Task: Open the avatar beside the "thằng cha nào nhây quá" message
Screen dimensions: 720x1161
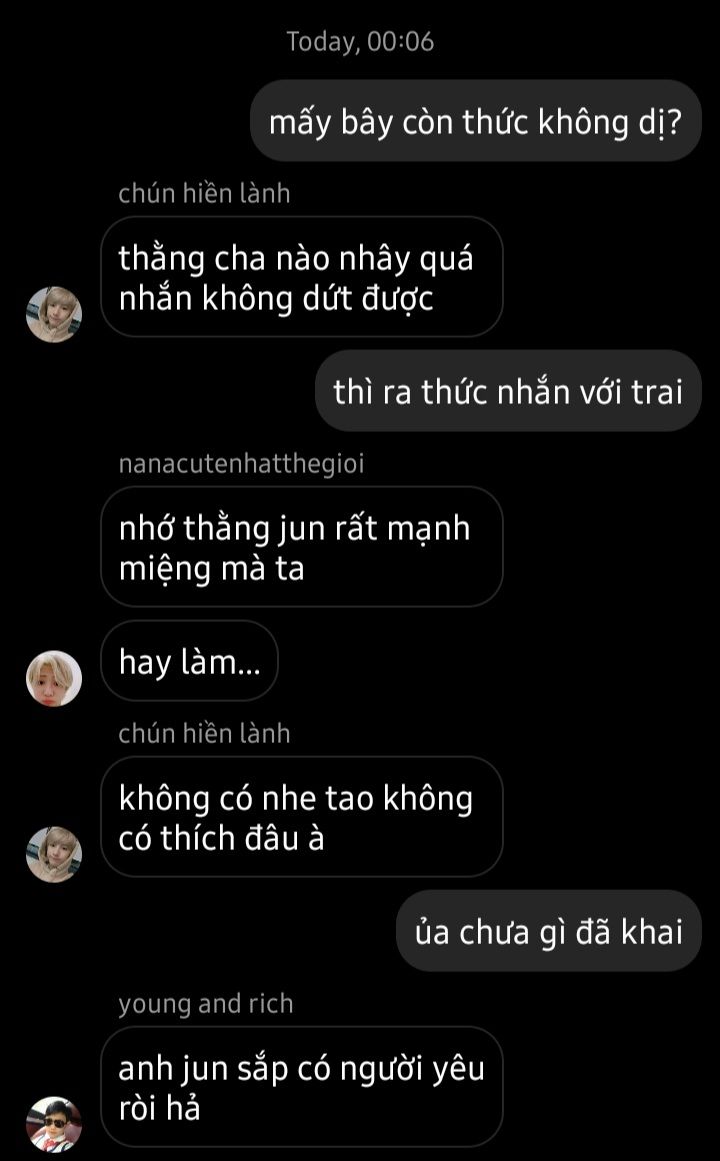Action: tap(53, 314)
